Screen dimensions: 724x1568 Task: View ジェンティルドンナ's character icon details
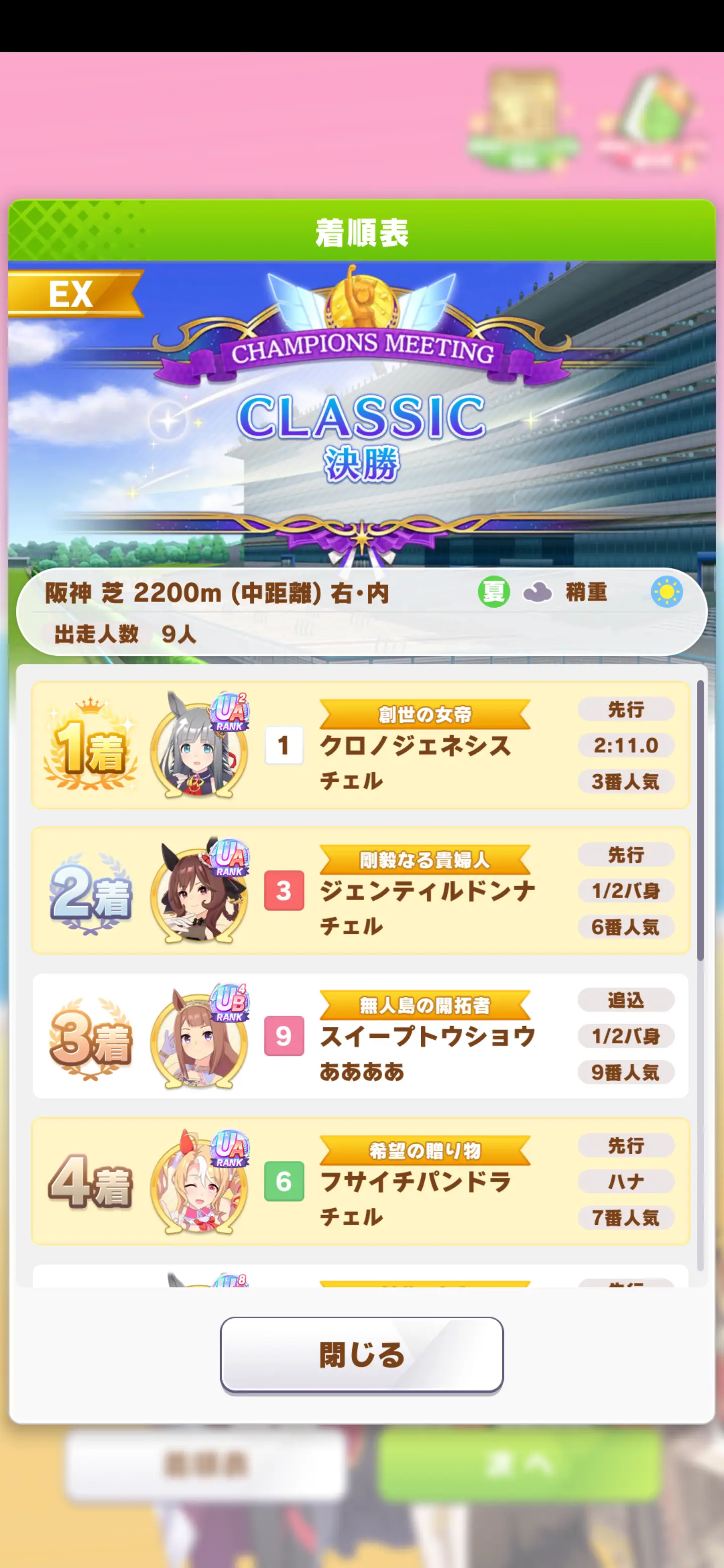click(200, 890)
